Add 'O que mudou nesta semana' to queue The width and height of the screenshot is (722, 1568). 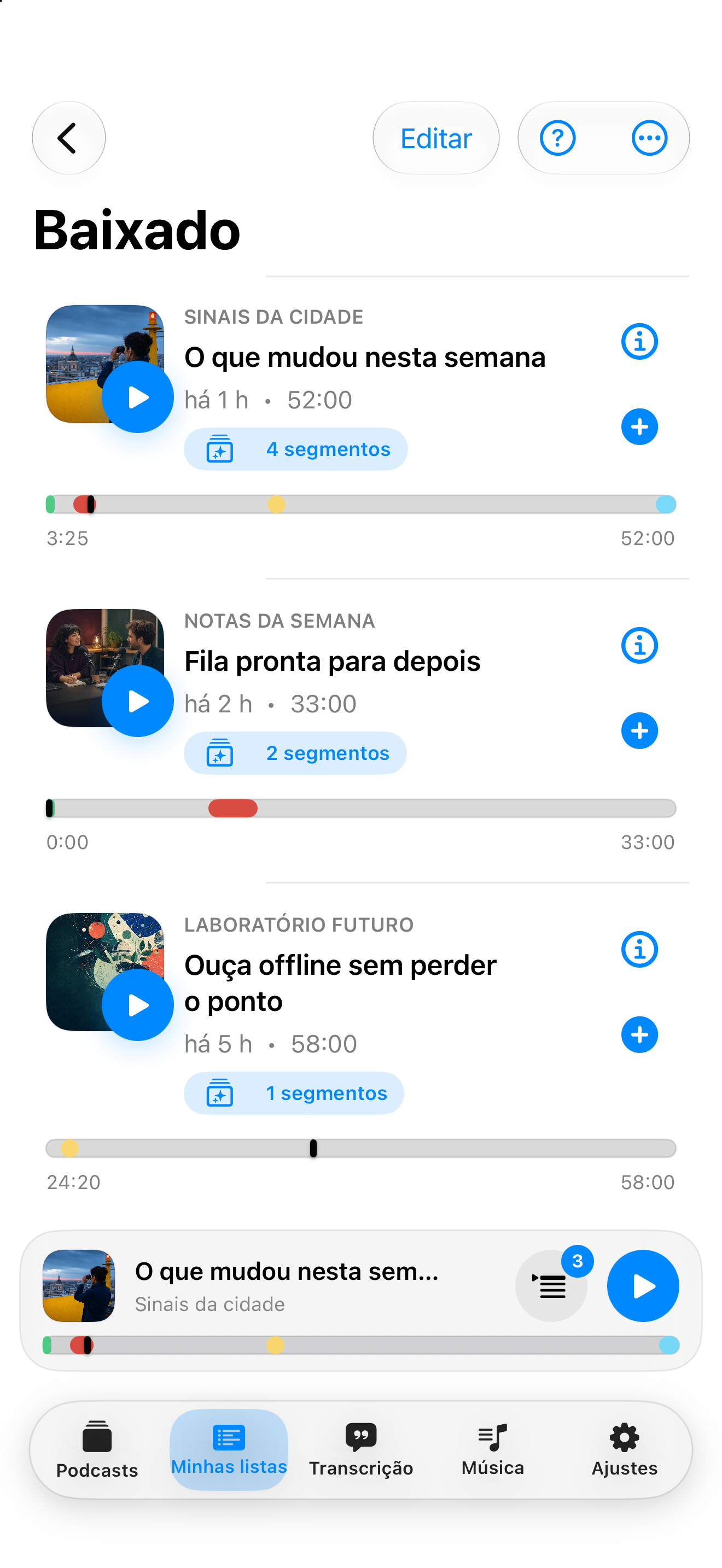[639, 426]
